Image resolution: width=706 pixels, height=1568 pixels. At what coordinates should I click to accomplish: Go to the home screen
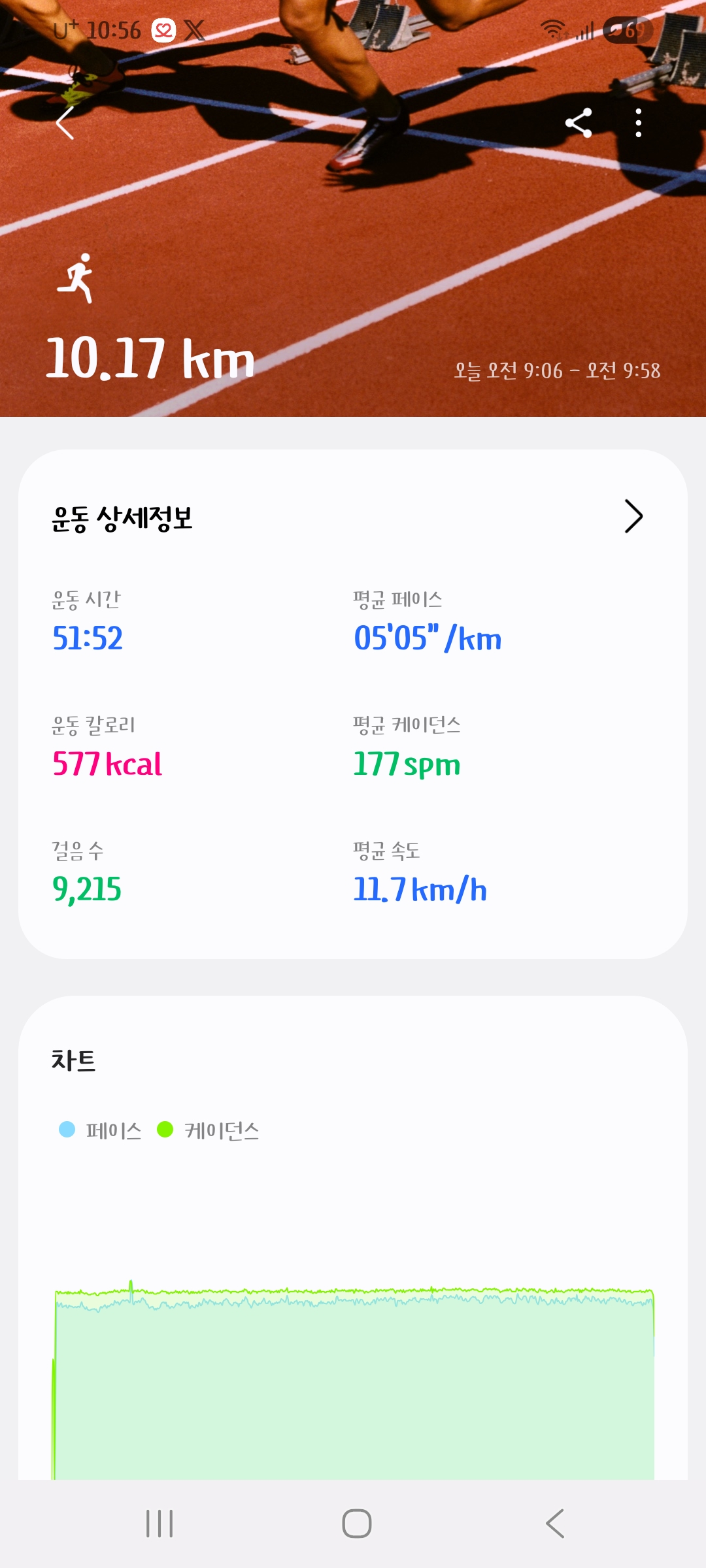tap(357, 1524)
